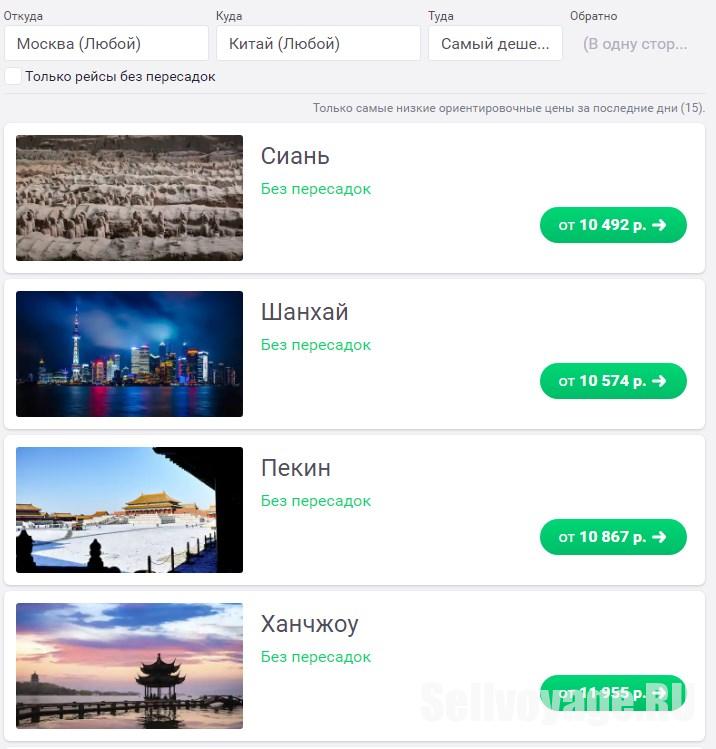Enable Только рейсы без пересадок checkbox
This screenshot has height=749, width=716.
click(x=13, y=76)
